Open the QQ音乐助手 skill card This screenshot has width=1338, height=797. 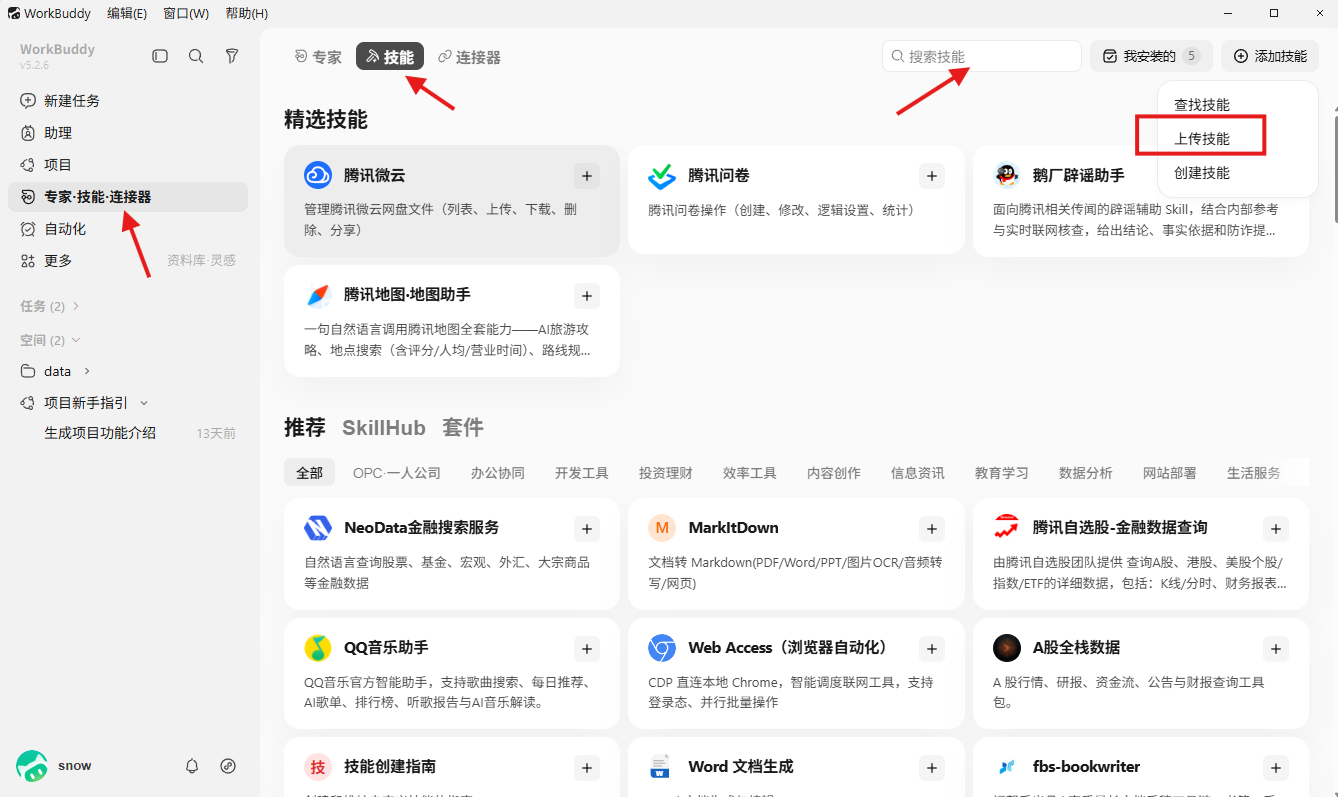point(452,674)
